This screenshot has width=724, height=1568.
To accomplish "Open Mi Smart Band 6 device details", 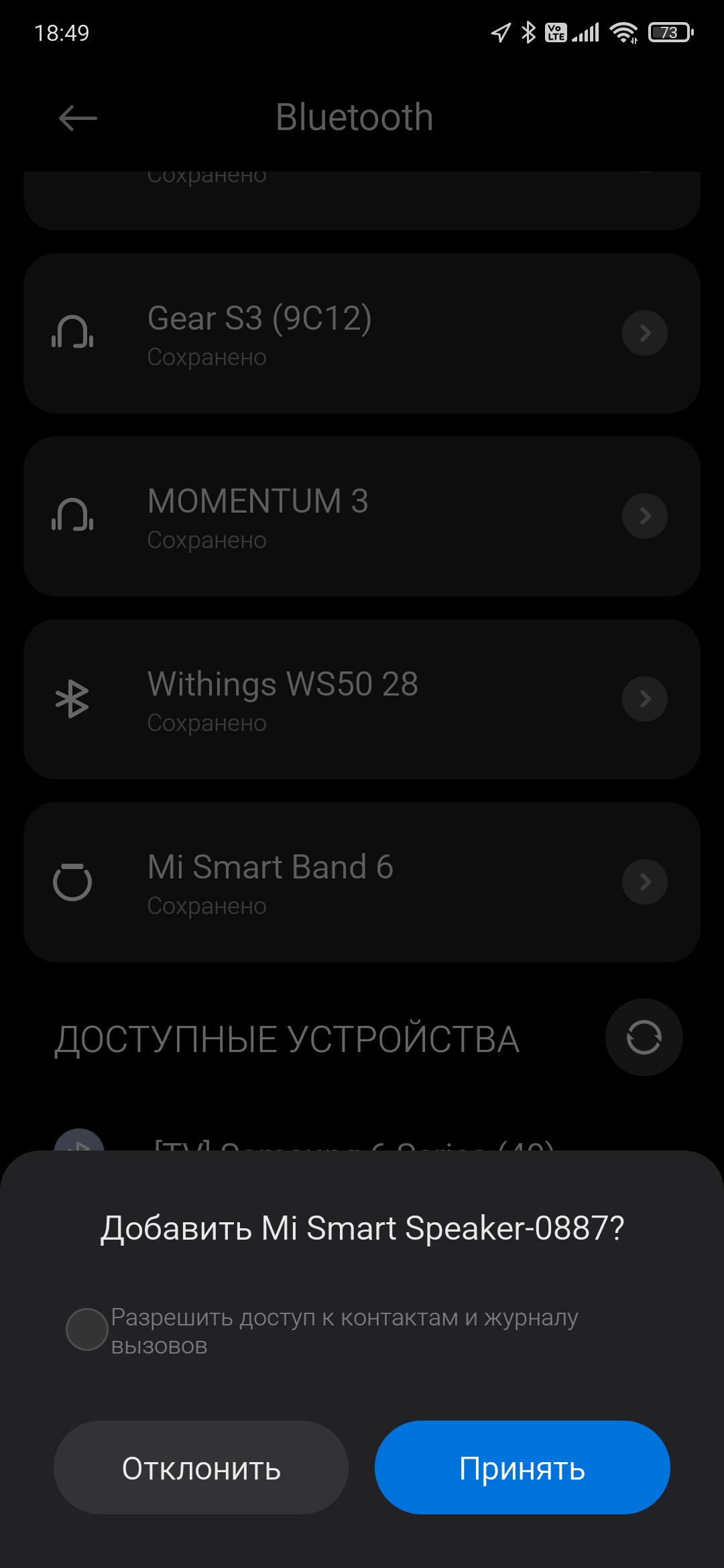I will coord(644,882).
